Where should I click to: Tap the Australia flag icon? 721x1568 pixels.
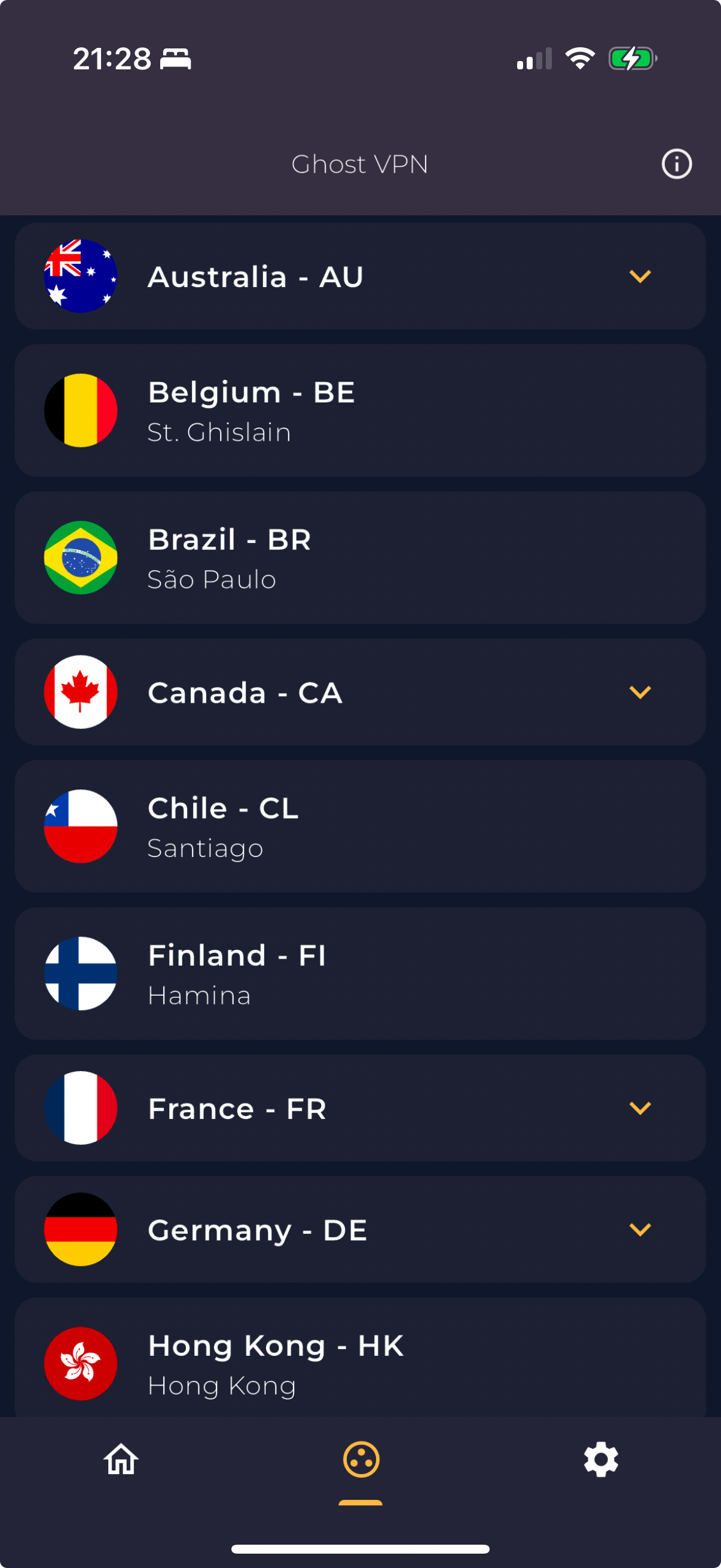click(80, 276)
